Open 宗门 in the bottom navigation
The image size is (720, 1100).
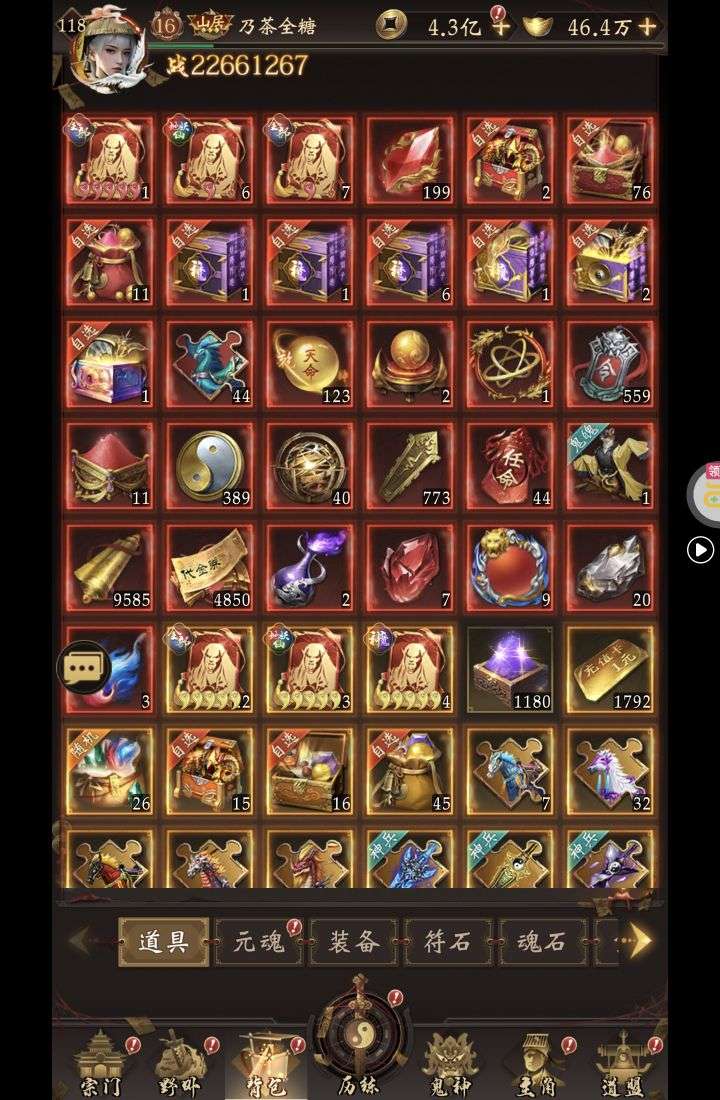pyautogui.click(x=102, y=1065)
